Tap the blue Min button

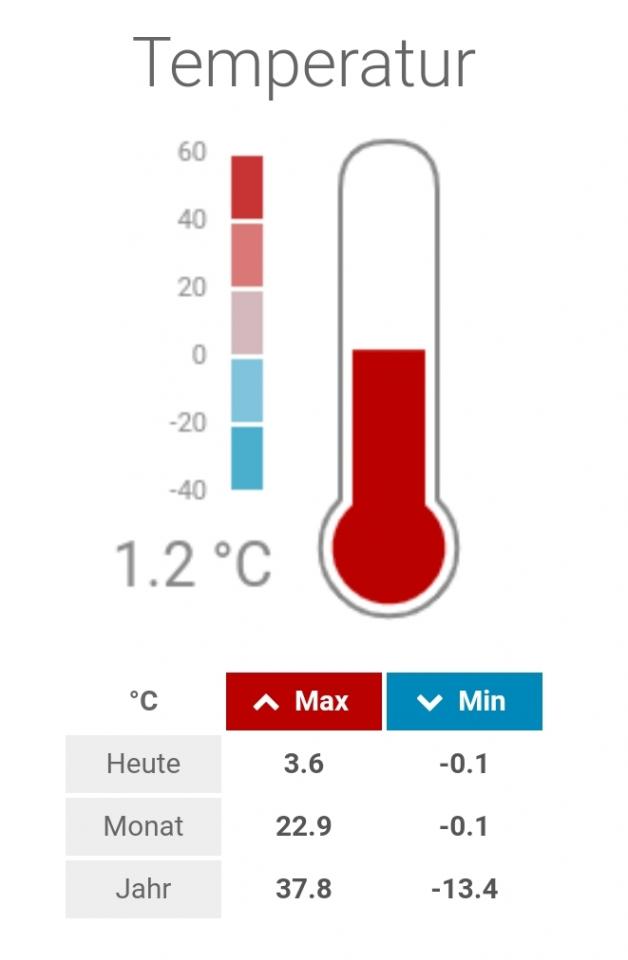coord(464,701)
